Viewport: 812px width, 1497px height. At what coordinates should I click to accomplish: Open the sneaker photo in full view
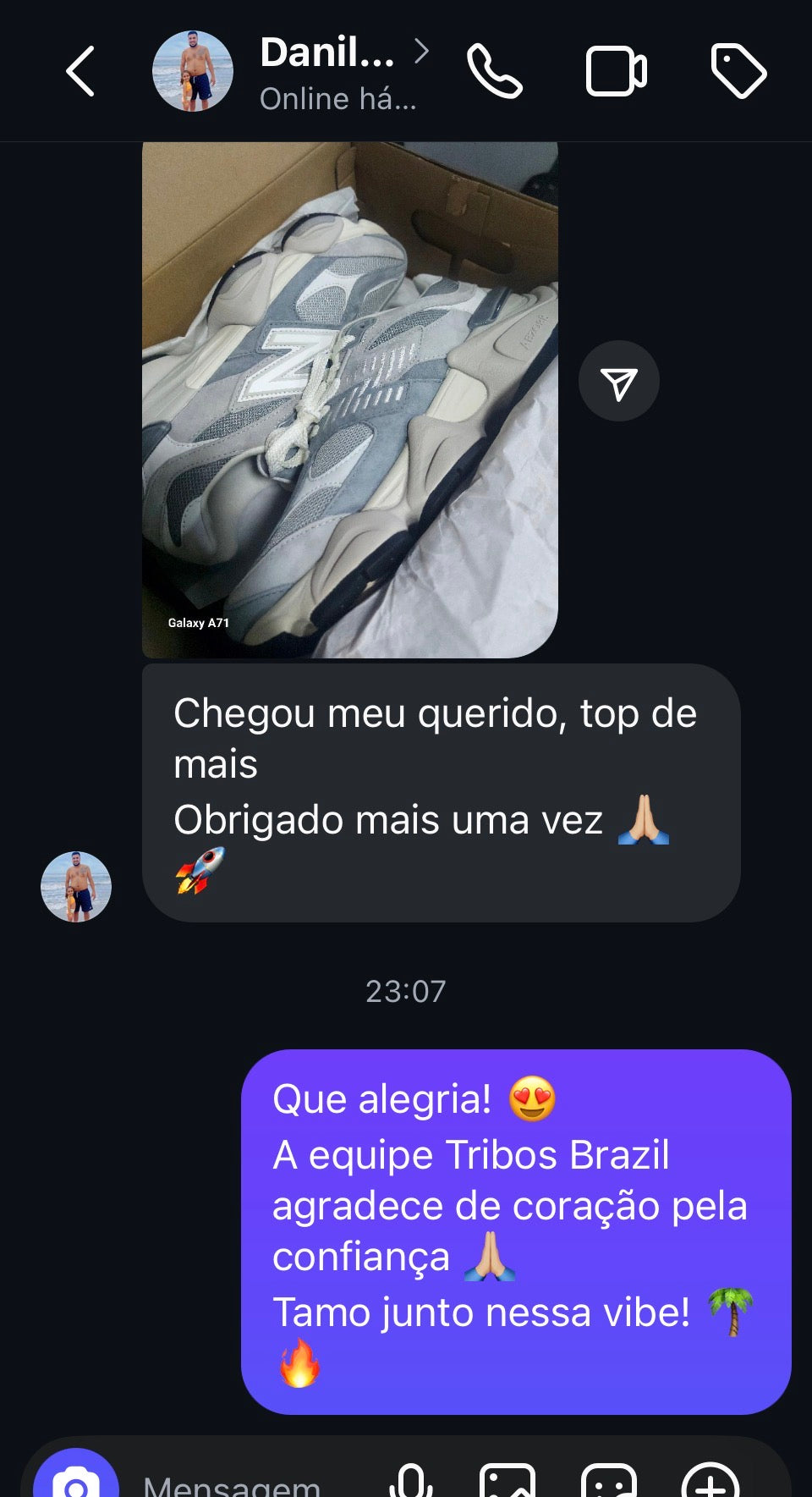tap(349, 399)
